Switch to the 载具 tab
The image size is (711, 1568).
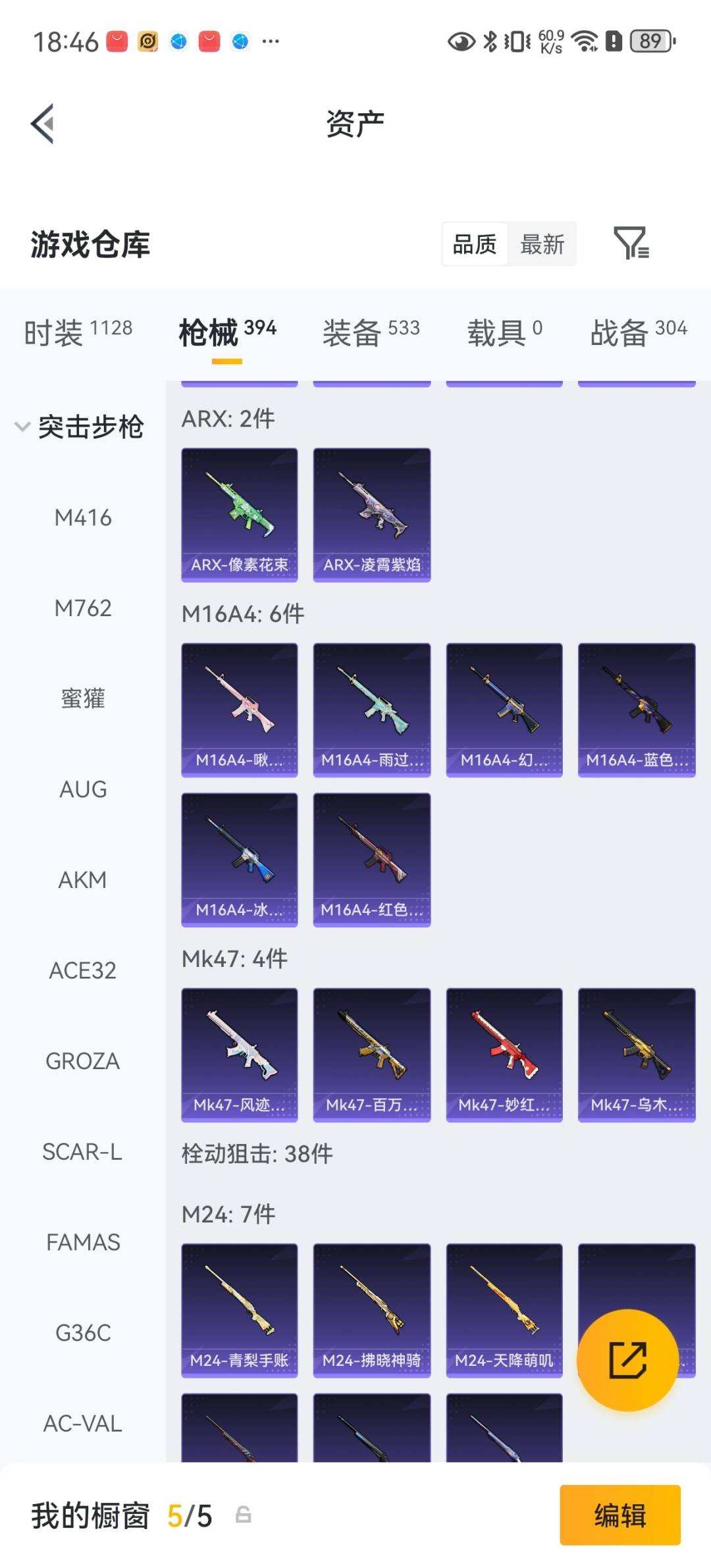click(505, 332)
